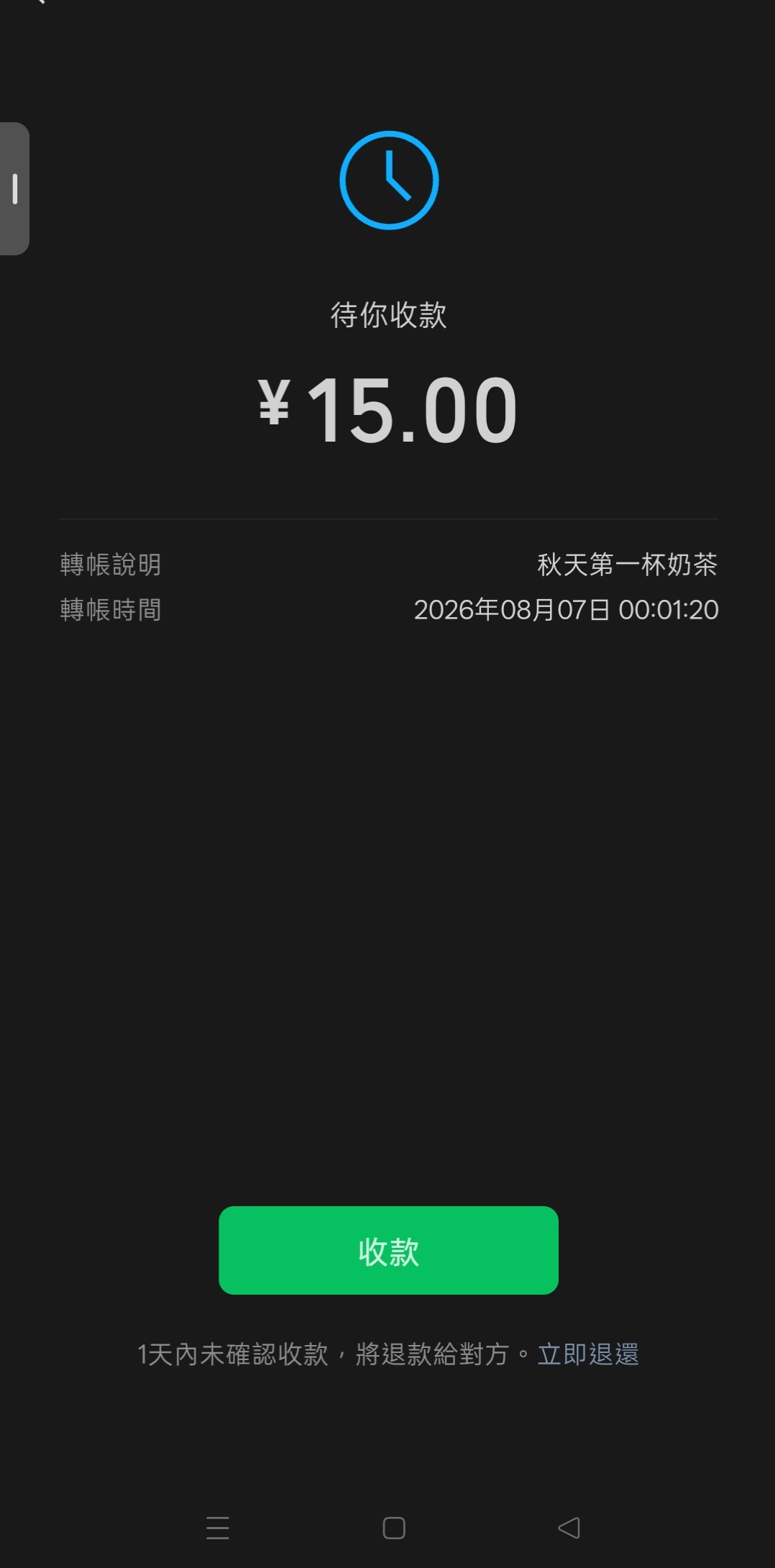Viewport: 775px width, 1568px height.
Task: Go back with system back button
Action: pyautogui.click(x=569, y=1528)
